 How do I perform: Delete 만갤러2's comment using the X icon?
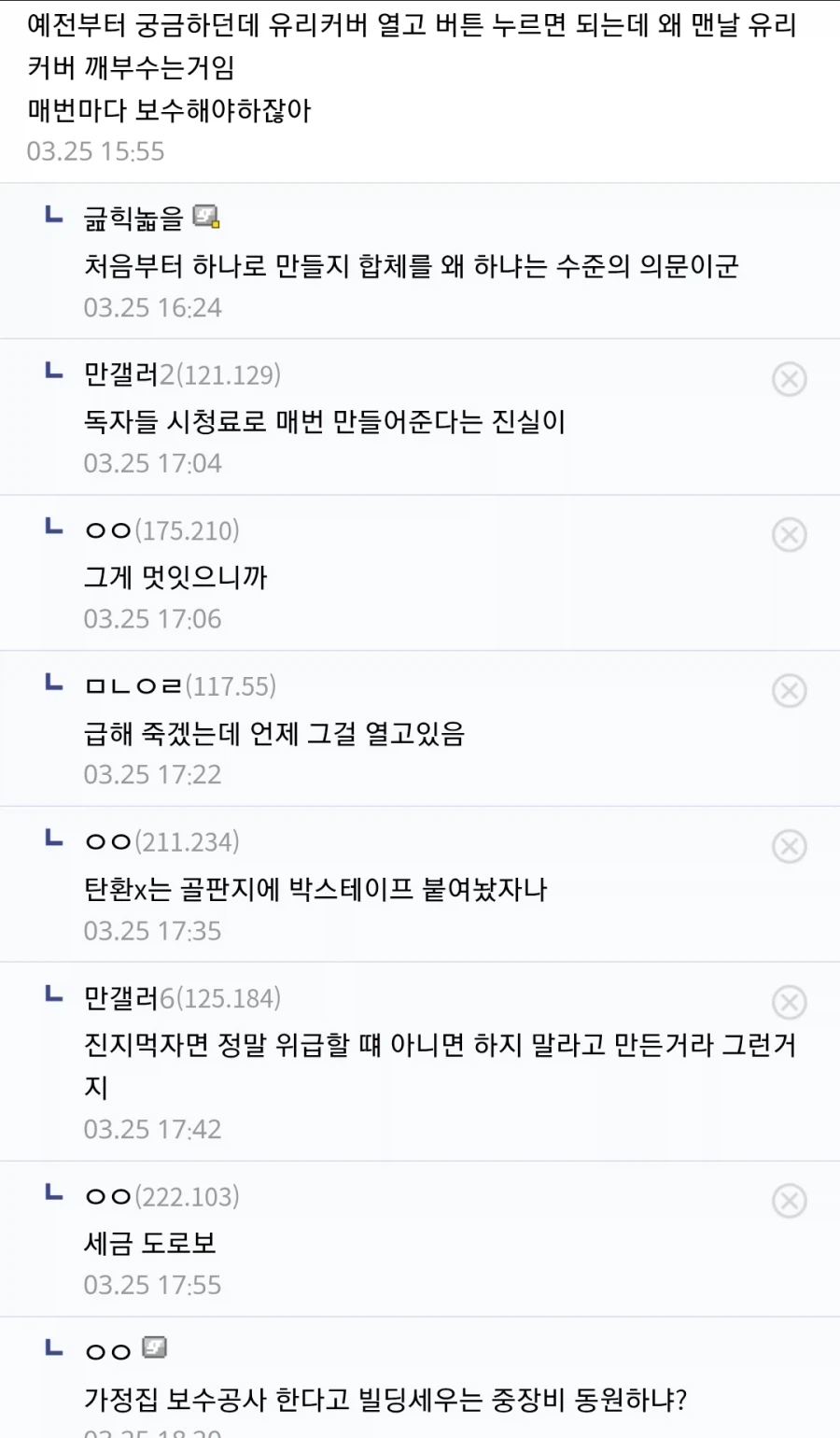pos(791,379)
